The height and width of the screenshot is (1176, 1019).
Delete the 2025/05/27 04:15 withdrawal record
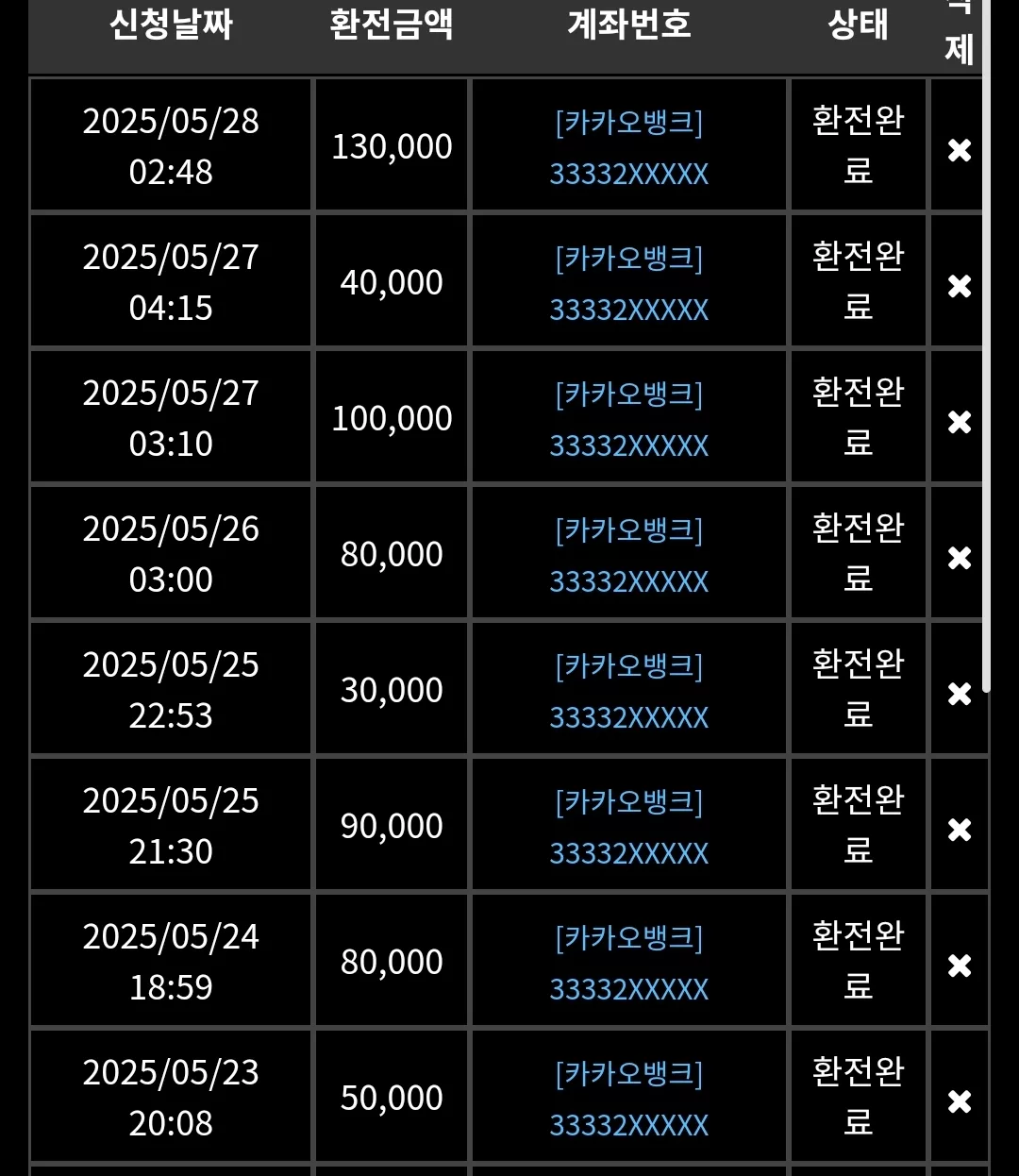pyautogui.click(x=960, y=286)
